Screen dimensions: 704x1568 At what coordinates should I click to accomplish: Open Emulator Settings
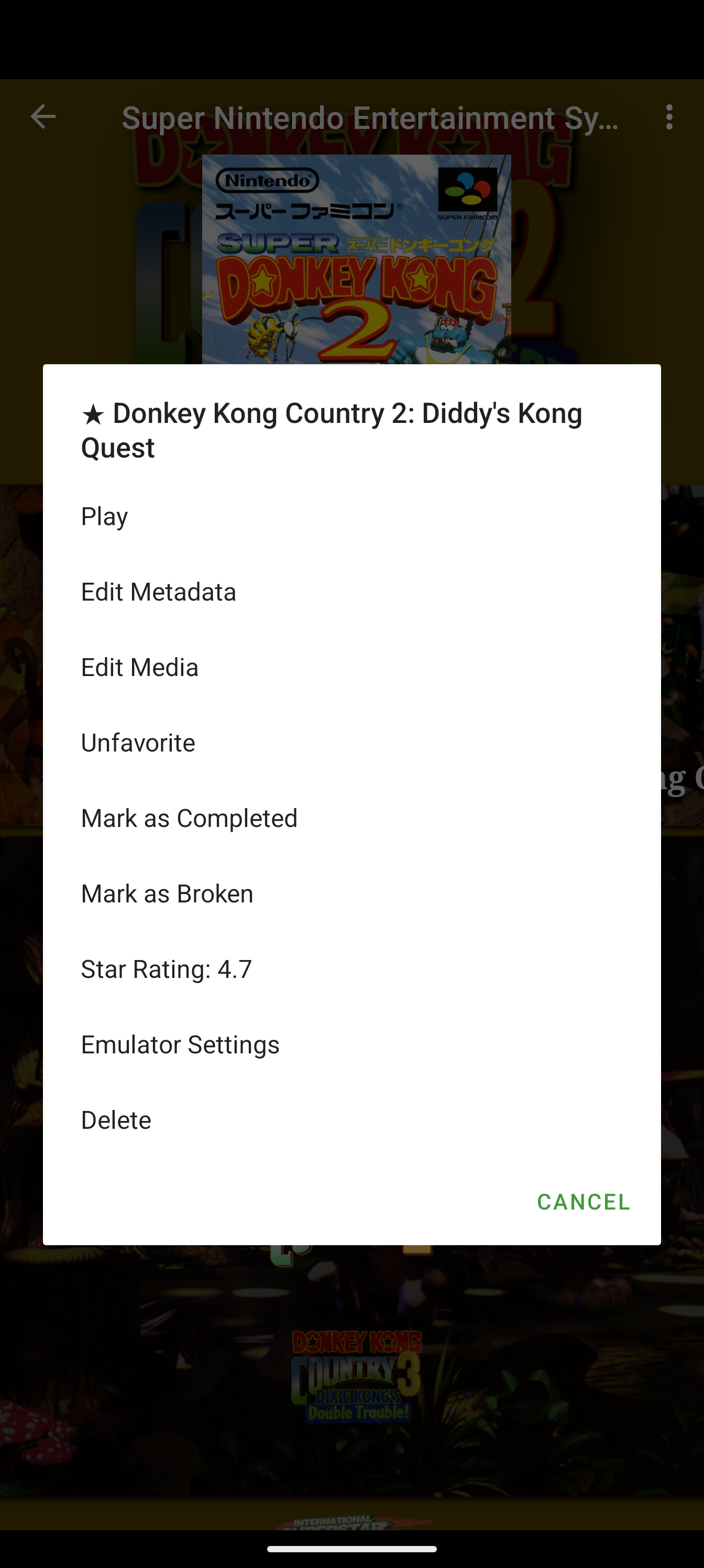351,1044
